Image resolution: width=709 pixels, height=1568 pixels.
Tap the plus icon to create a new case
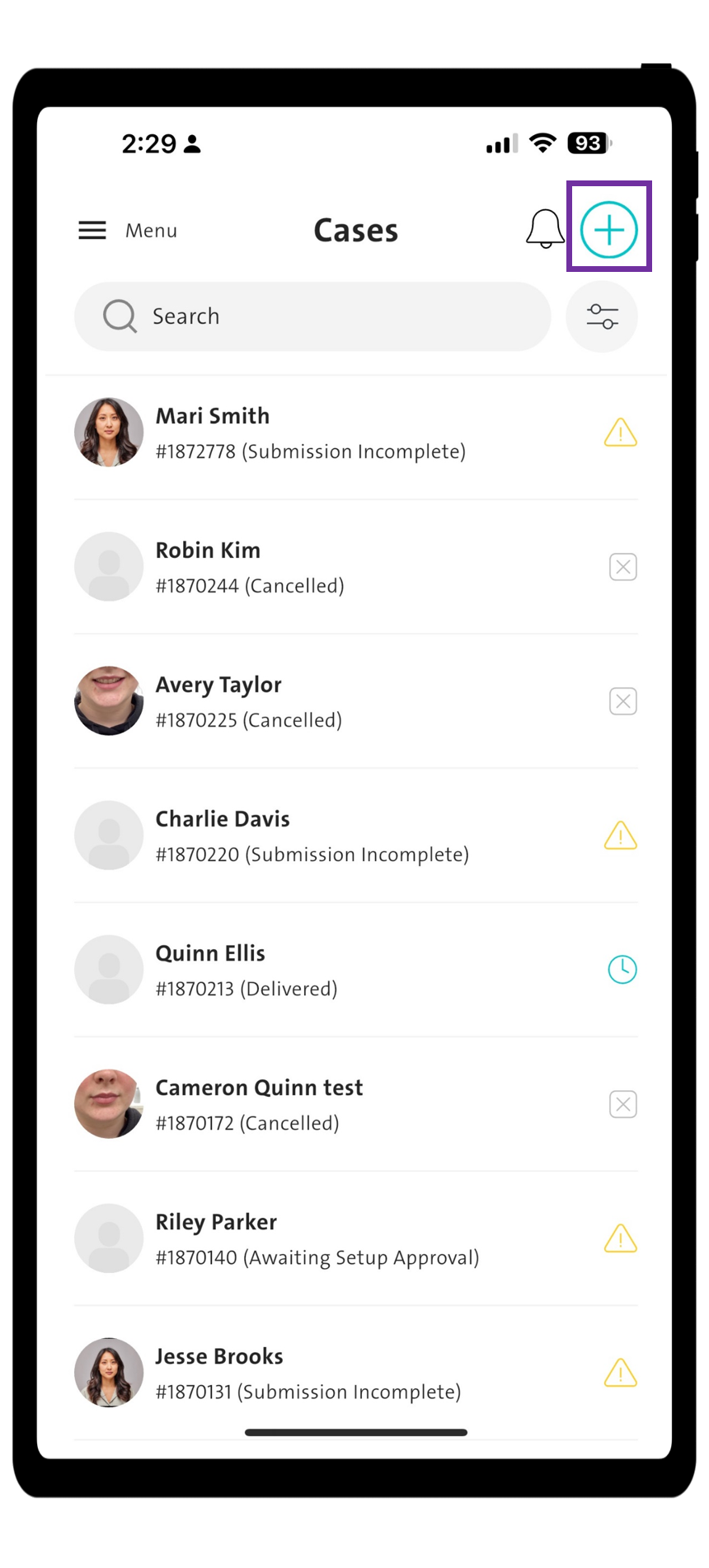608,230
